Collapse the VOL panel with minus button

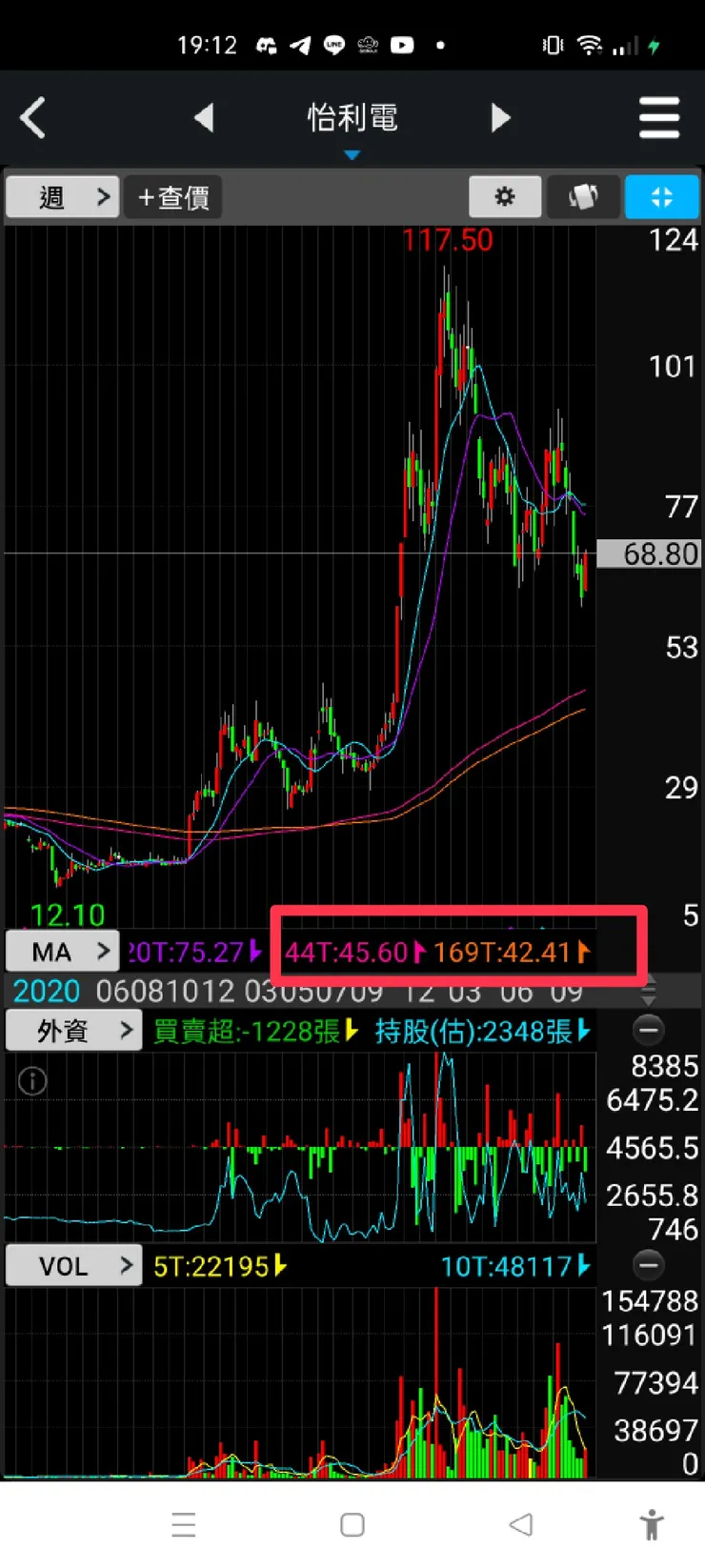pyautogui.click(x=649, y=1265)
